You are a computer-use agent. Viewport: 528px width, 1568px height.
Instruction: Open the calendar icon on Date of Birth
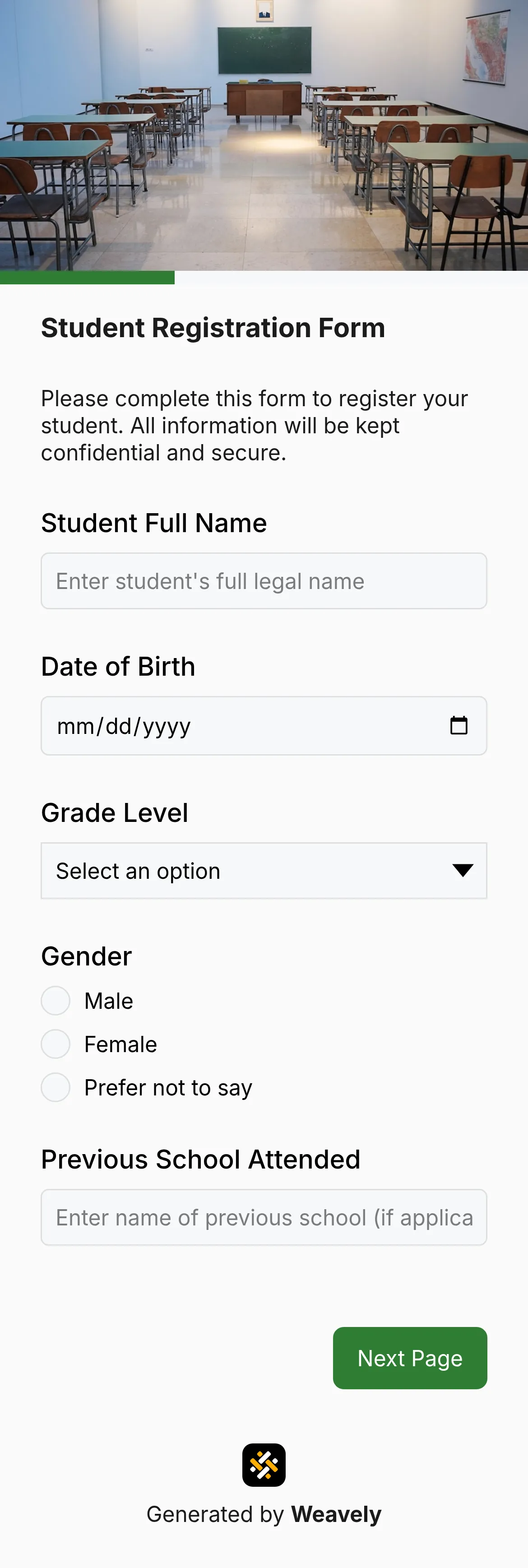pos(459,725)
